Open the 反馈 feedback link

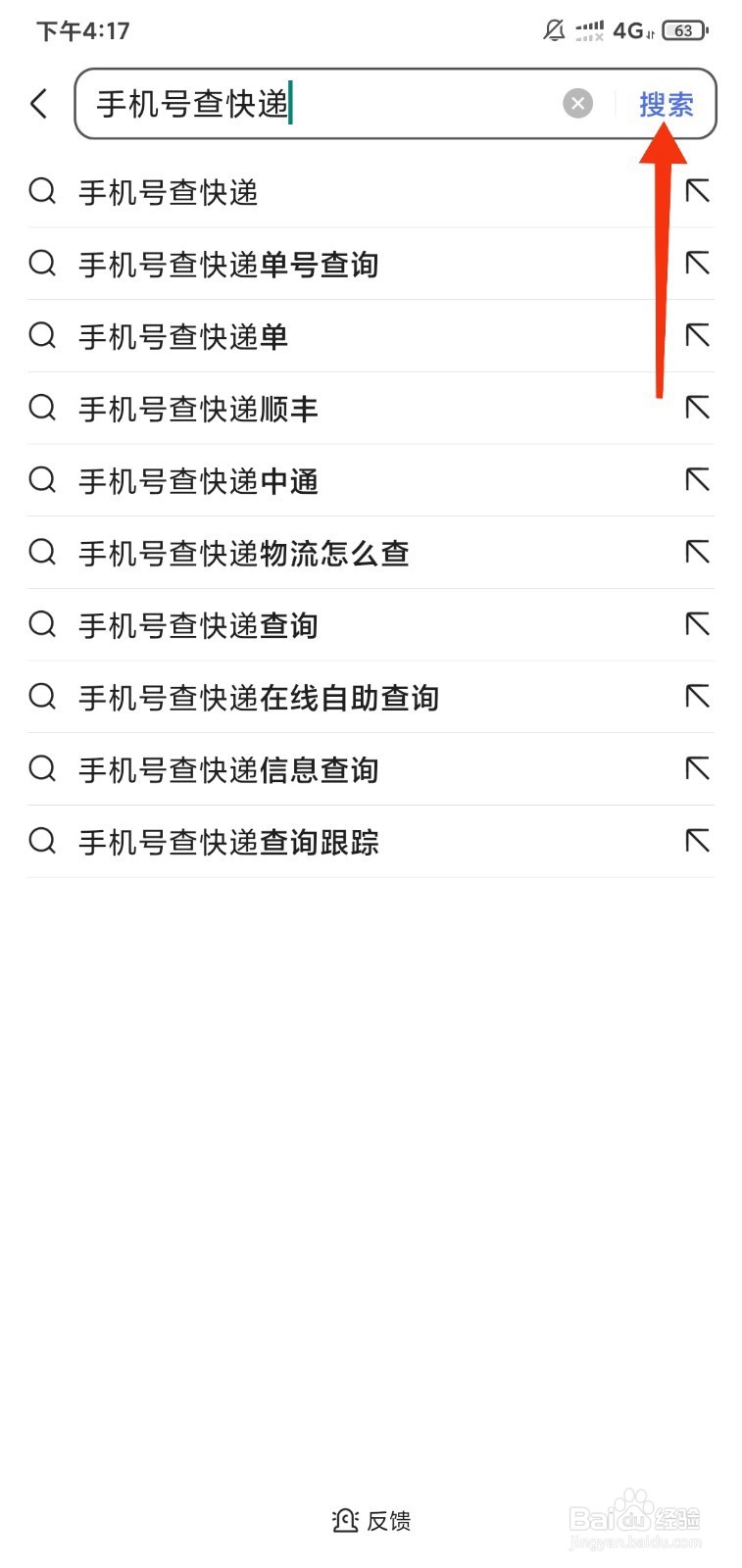pos(371,1520)
